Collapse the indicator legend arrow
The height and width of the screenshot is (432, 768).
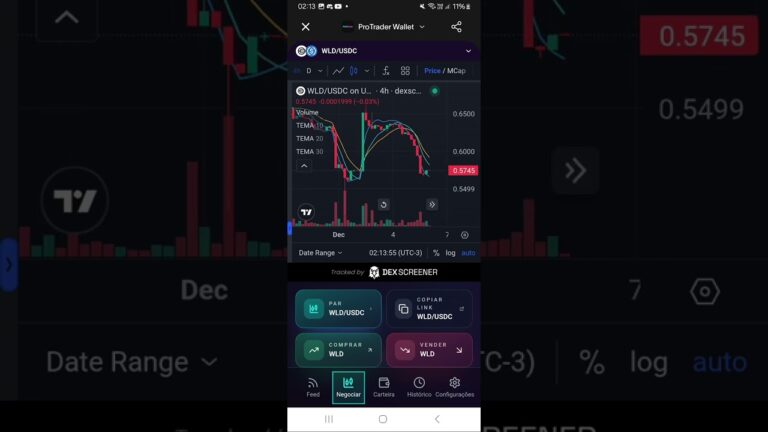(304, 165)
